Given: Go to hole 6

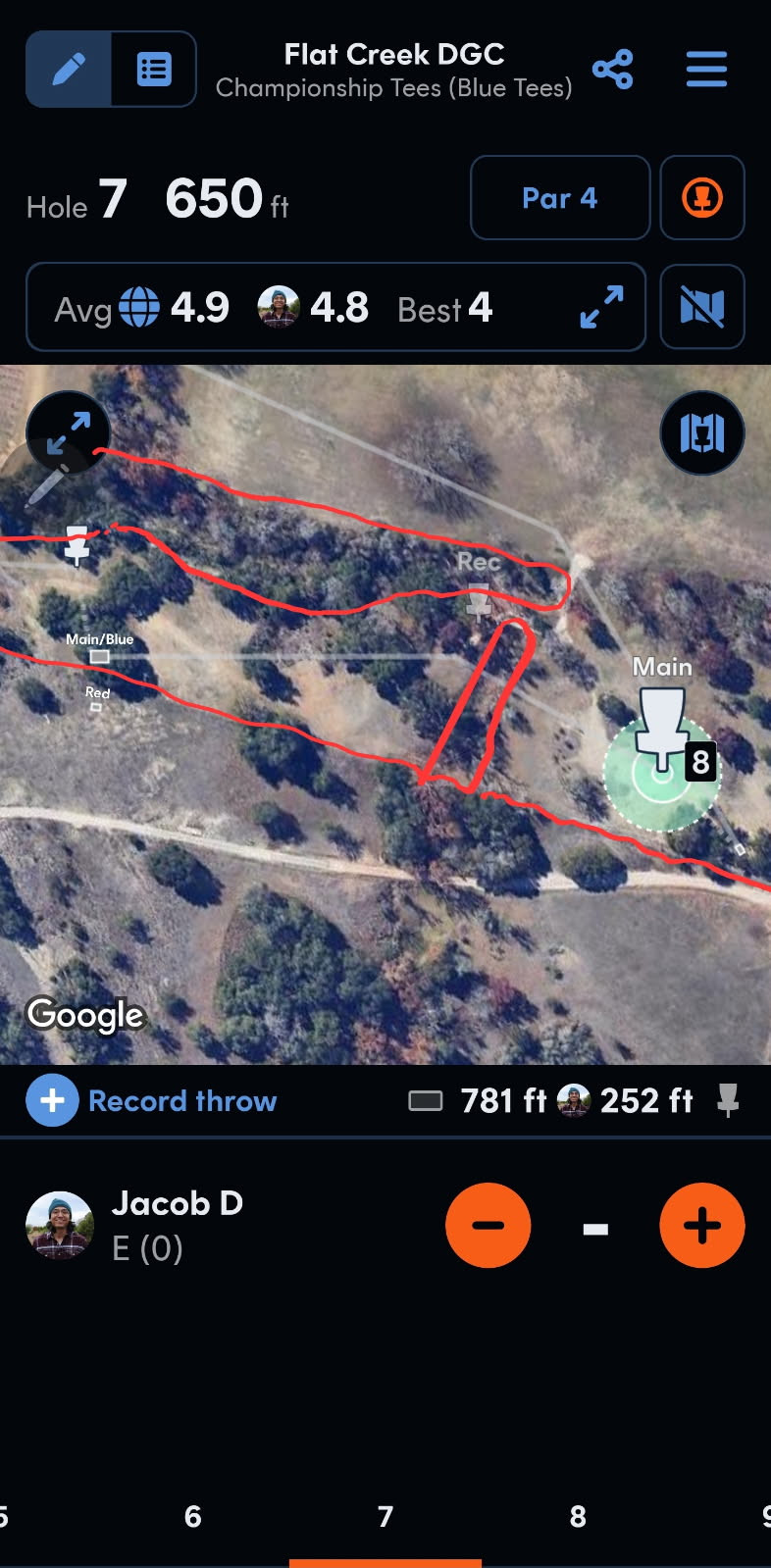Looking at the screenshot, I should [193, 1516].
